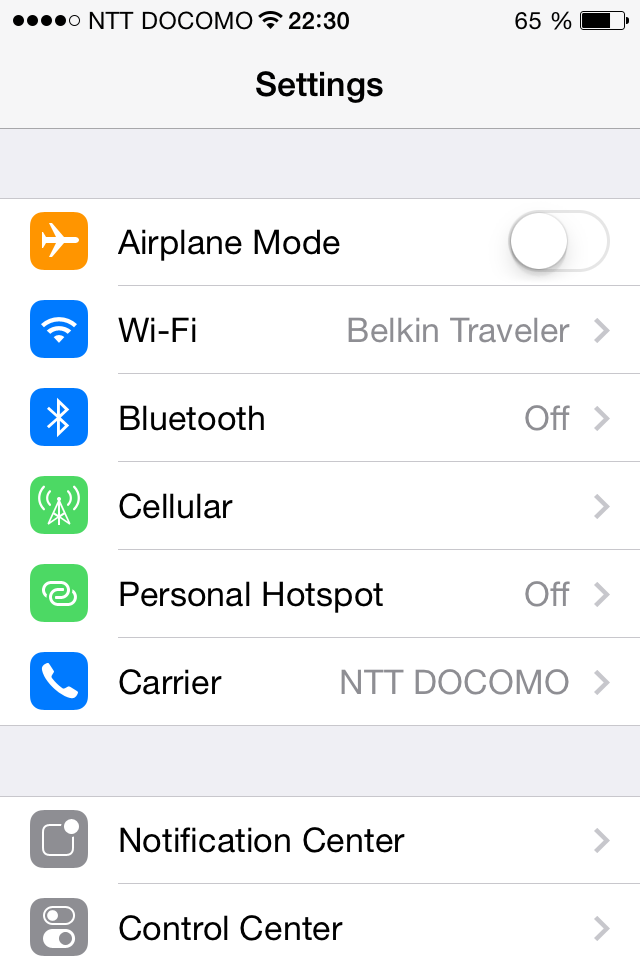Open Wi-Fi settings
640x960 pixels.
pyautogui.click(x=320, y=330)
